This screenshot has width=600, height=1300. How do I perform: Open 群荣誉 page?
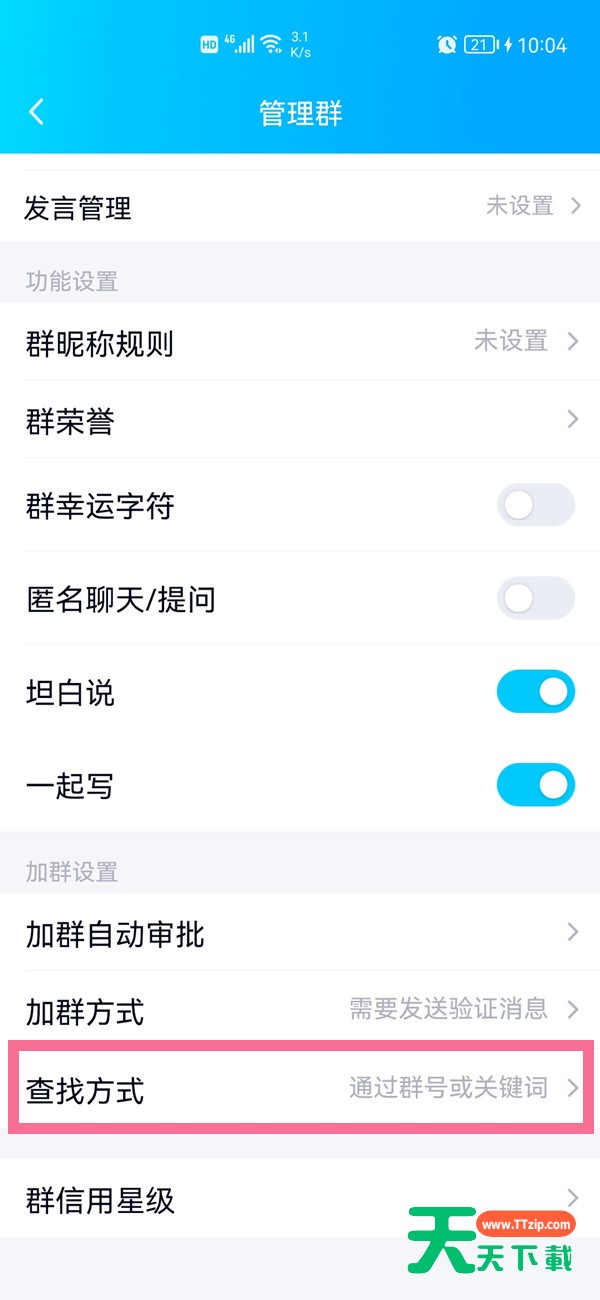pyautogui.click(x=300, y=420)
